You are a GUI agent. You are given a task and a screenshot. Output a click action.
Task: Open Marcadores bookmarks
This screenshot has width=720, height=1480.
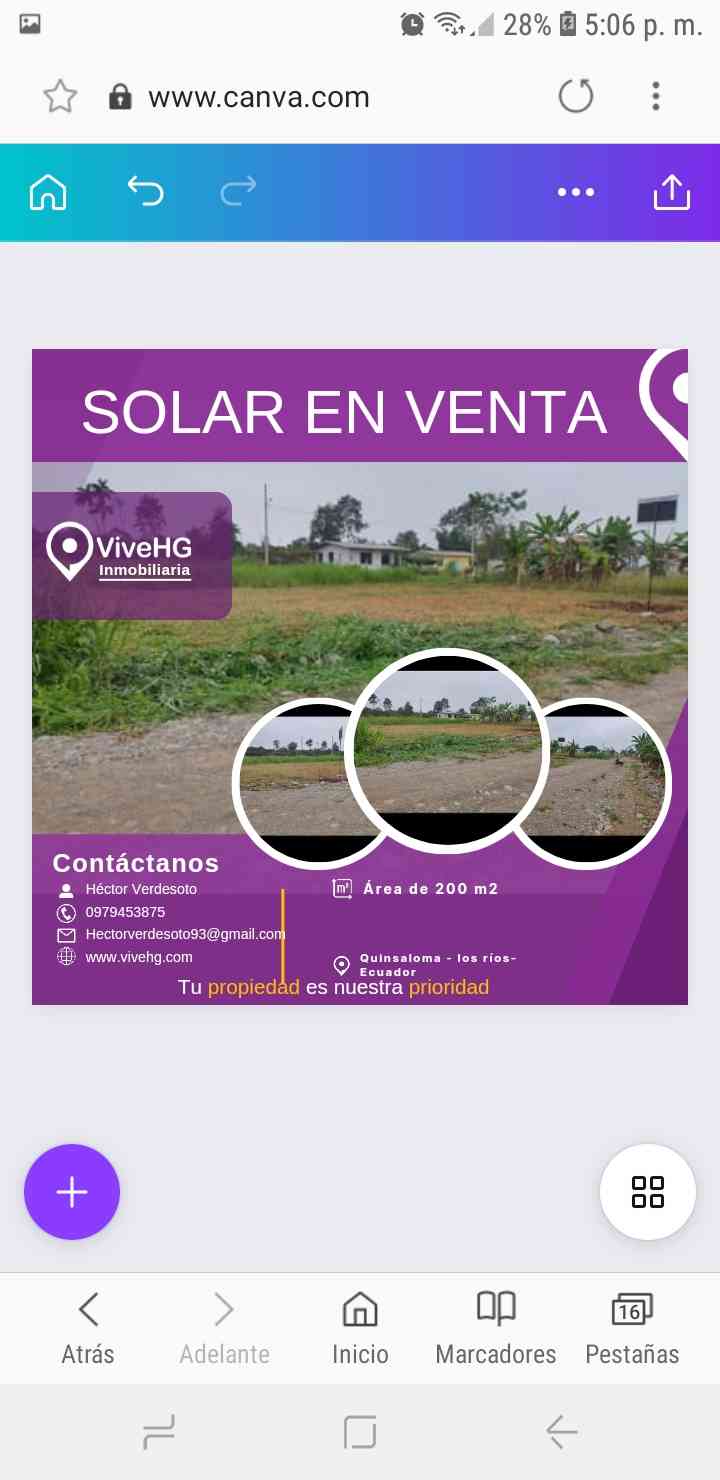[495, 1327]
